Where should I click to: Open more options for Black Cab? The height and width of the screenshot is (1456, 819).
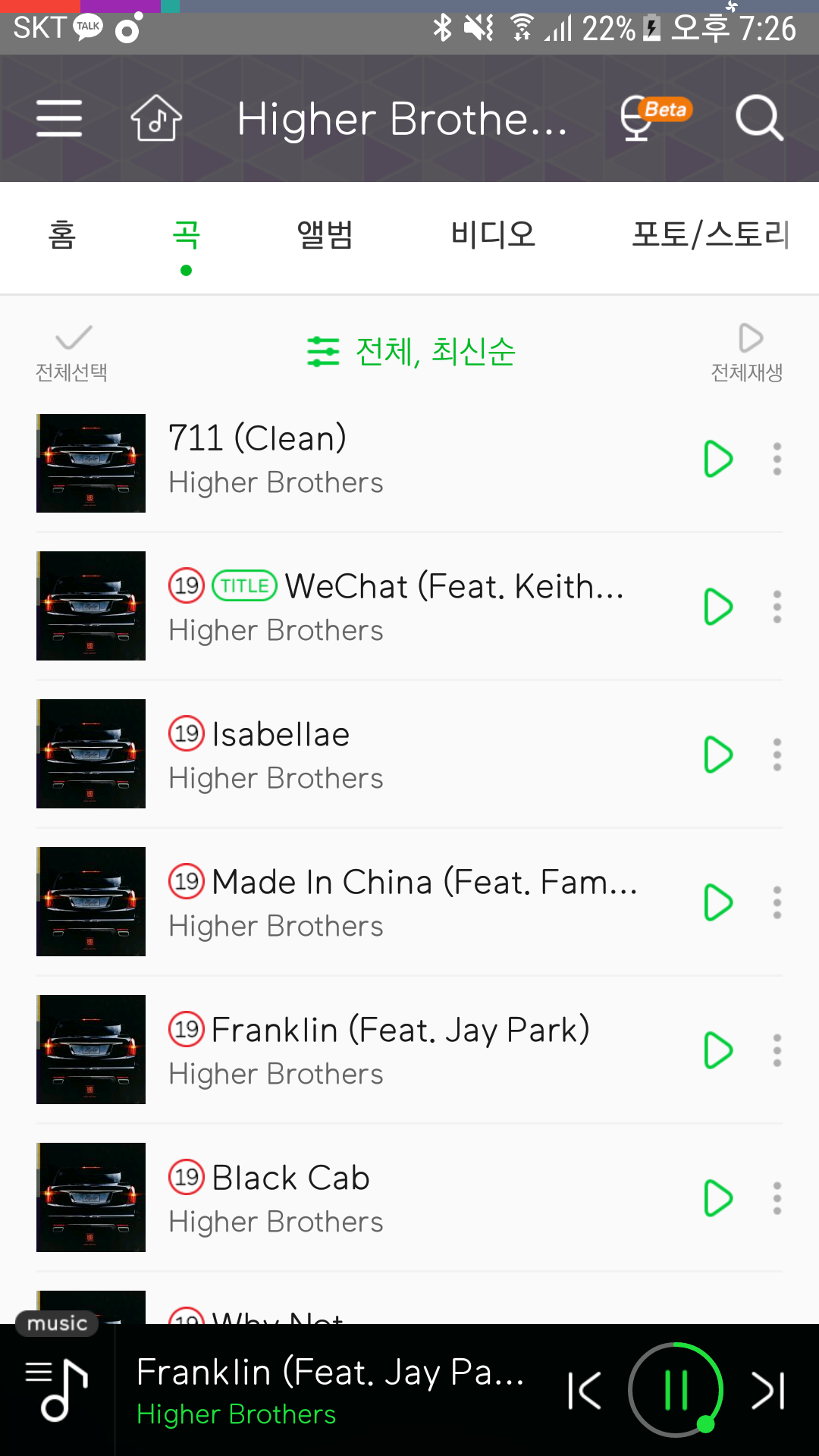[777, 1198]
